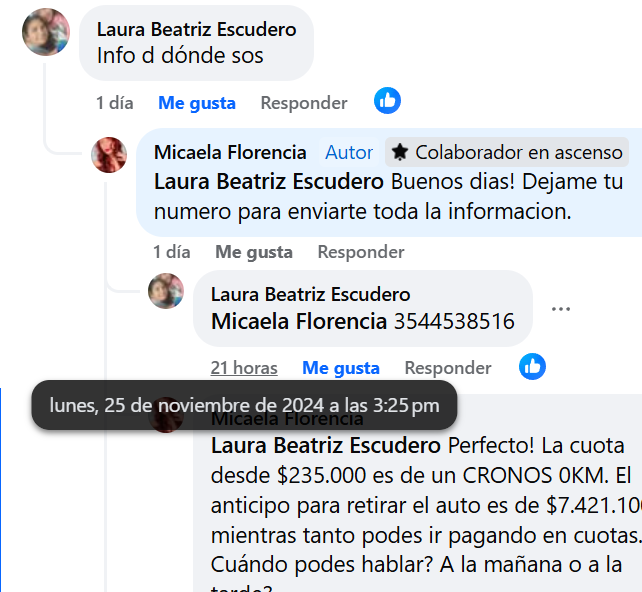Open the overflow menu on the 3544538516 comment
The image size is (642, 592).
(x=561, y=309)
